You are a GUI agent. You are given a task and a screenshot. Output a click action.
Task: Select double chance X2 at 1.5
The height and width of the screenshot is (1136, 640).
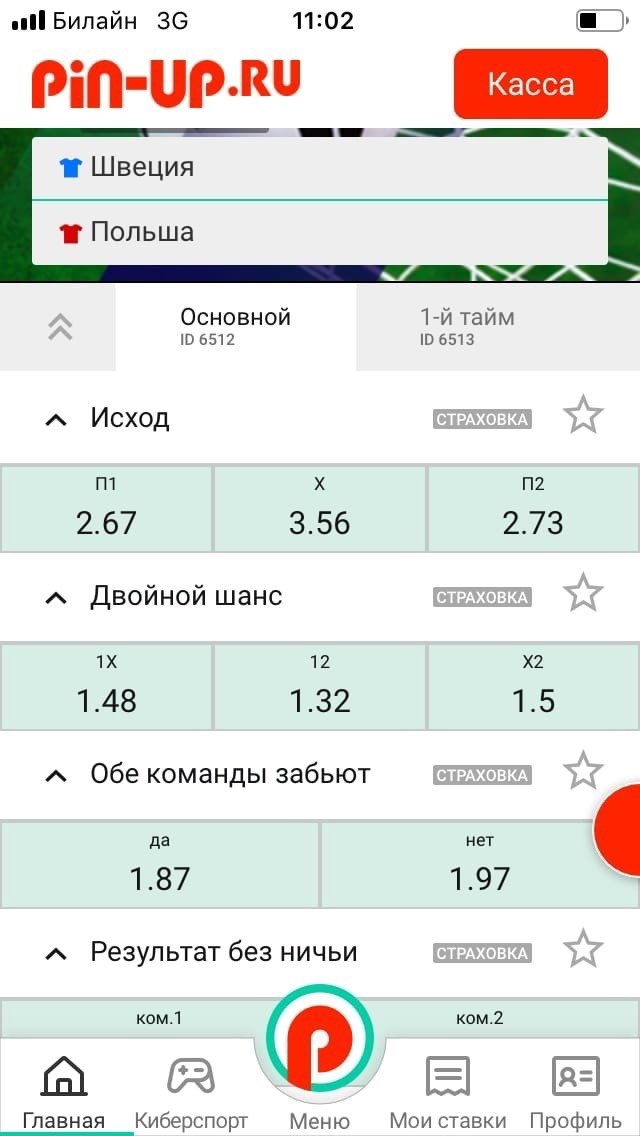point(533,686)
